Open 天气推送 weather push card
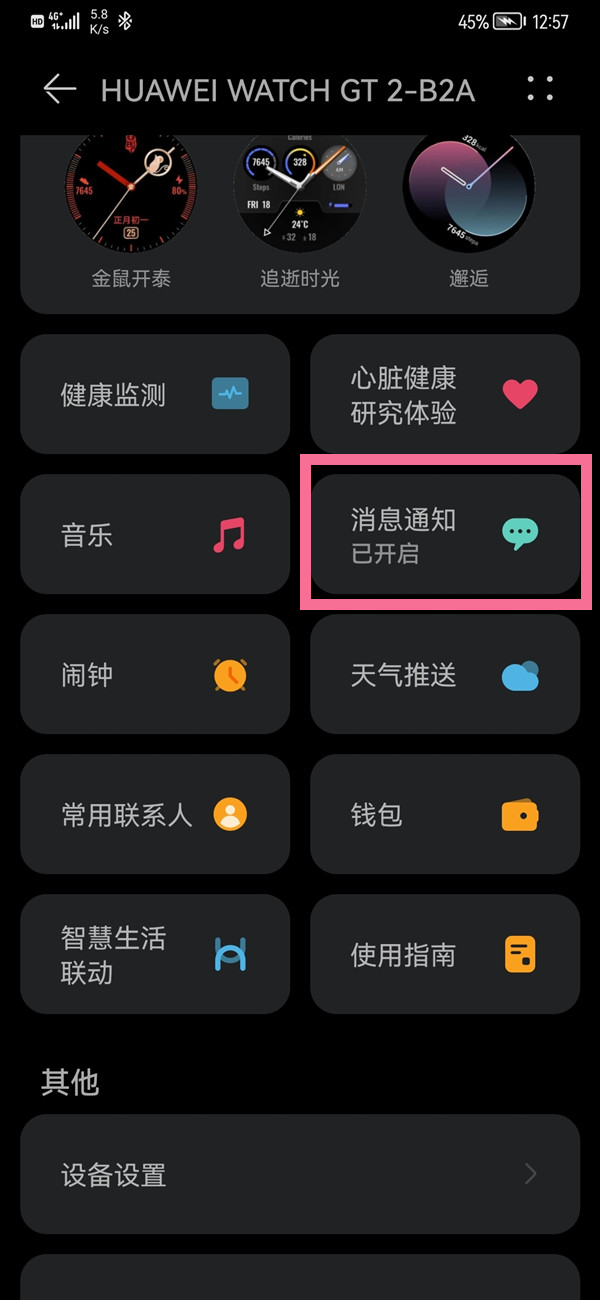This screenshot has width=600, height=1300. (445, 675)
